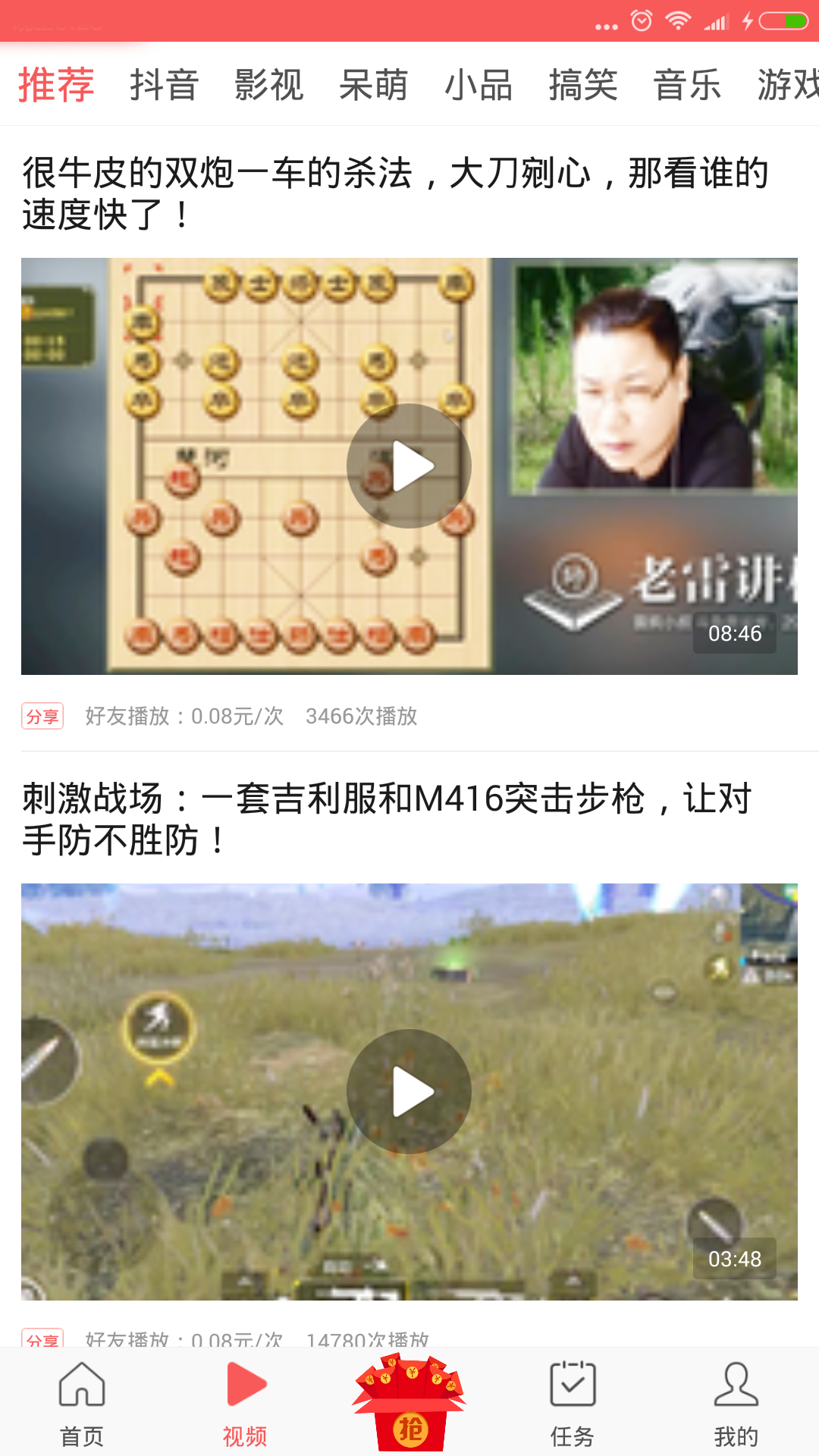This screenshot has height=1456, width=819.
Task: Play the Chinese chess 双炮一车 video
Action: pos(409,466)
